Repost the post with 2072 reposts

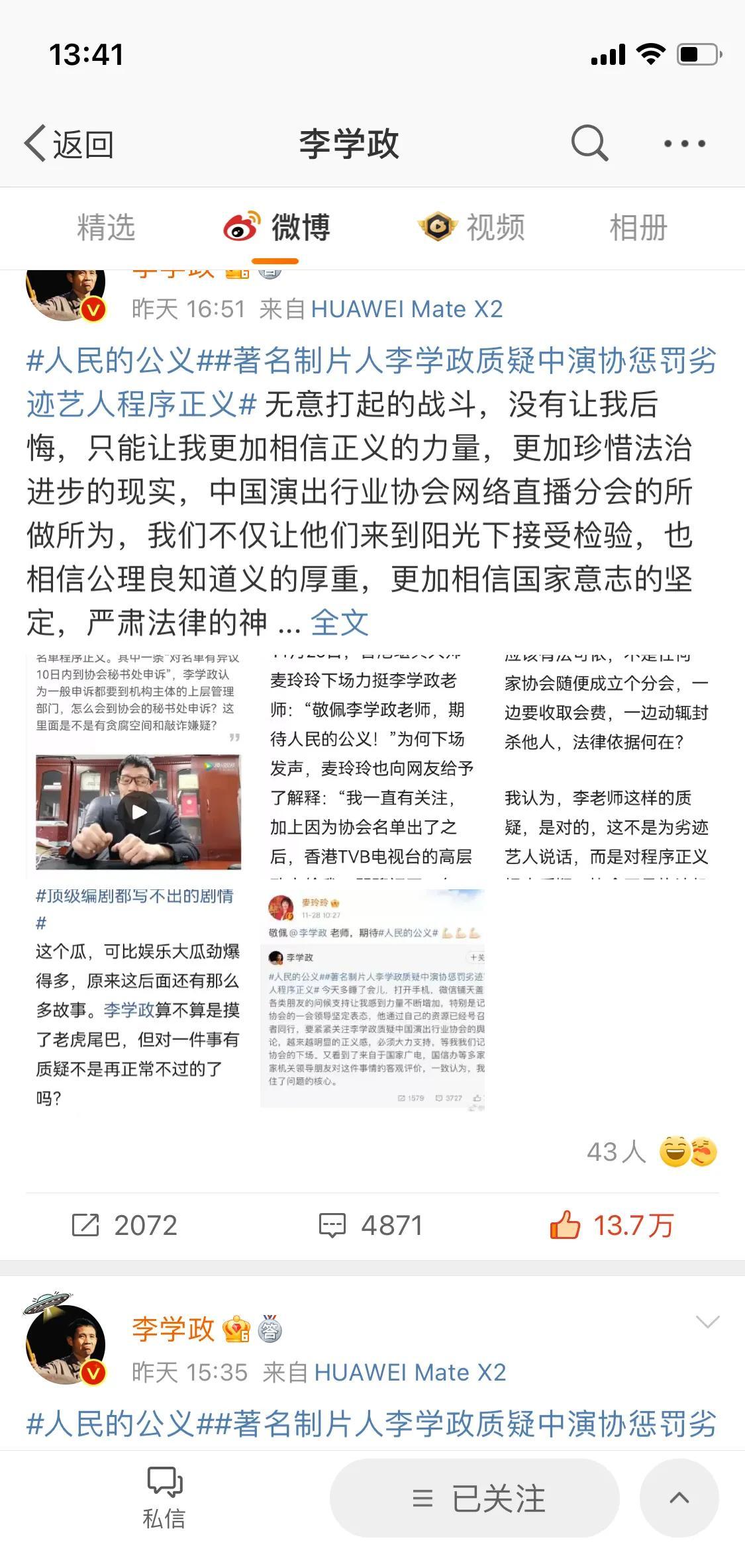(x=124, y=1226)
